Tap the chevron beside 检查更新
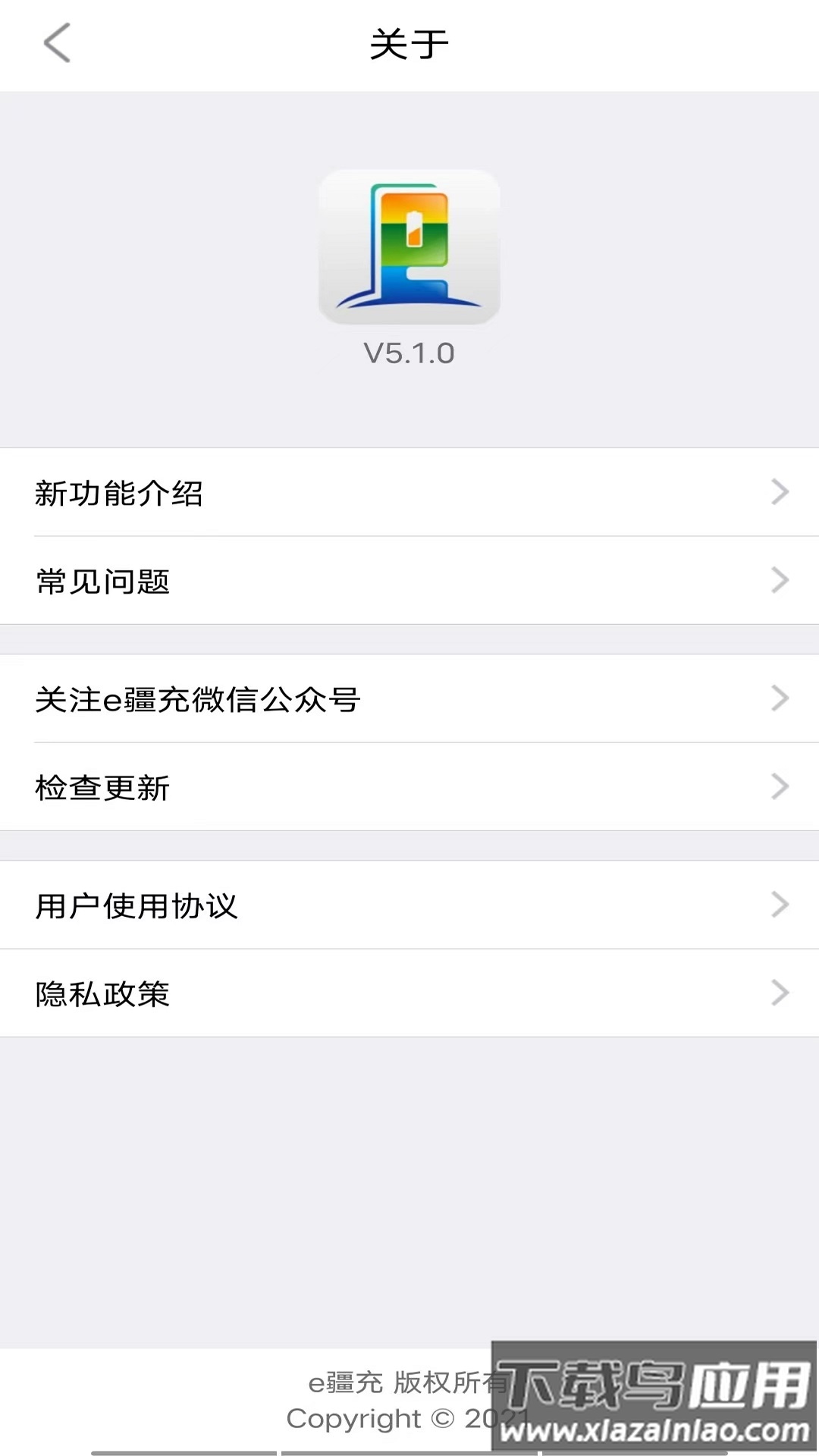 780,787
